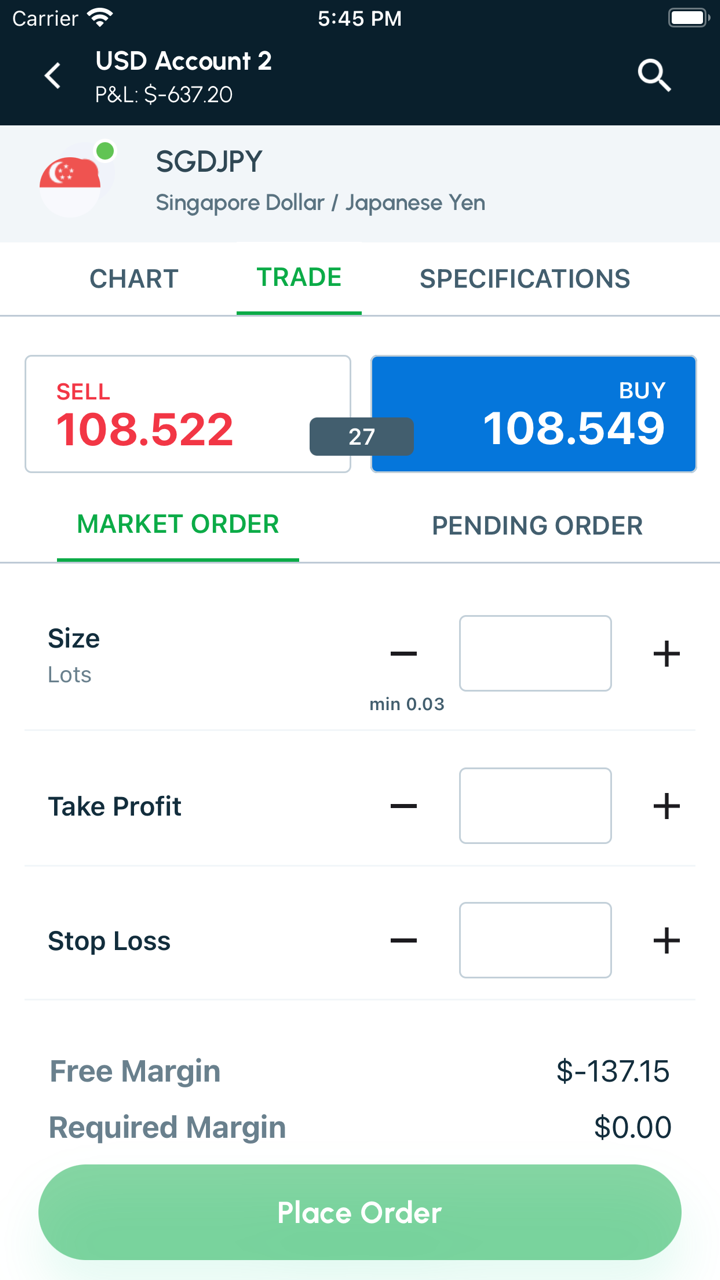The height and width of the screenshot is (1280, 720).
Task: Raise the Take Profit value
Action: click(x=666, y=806)
